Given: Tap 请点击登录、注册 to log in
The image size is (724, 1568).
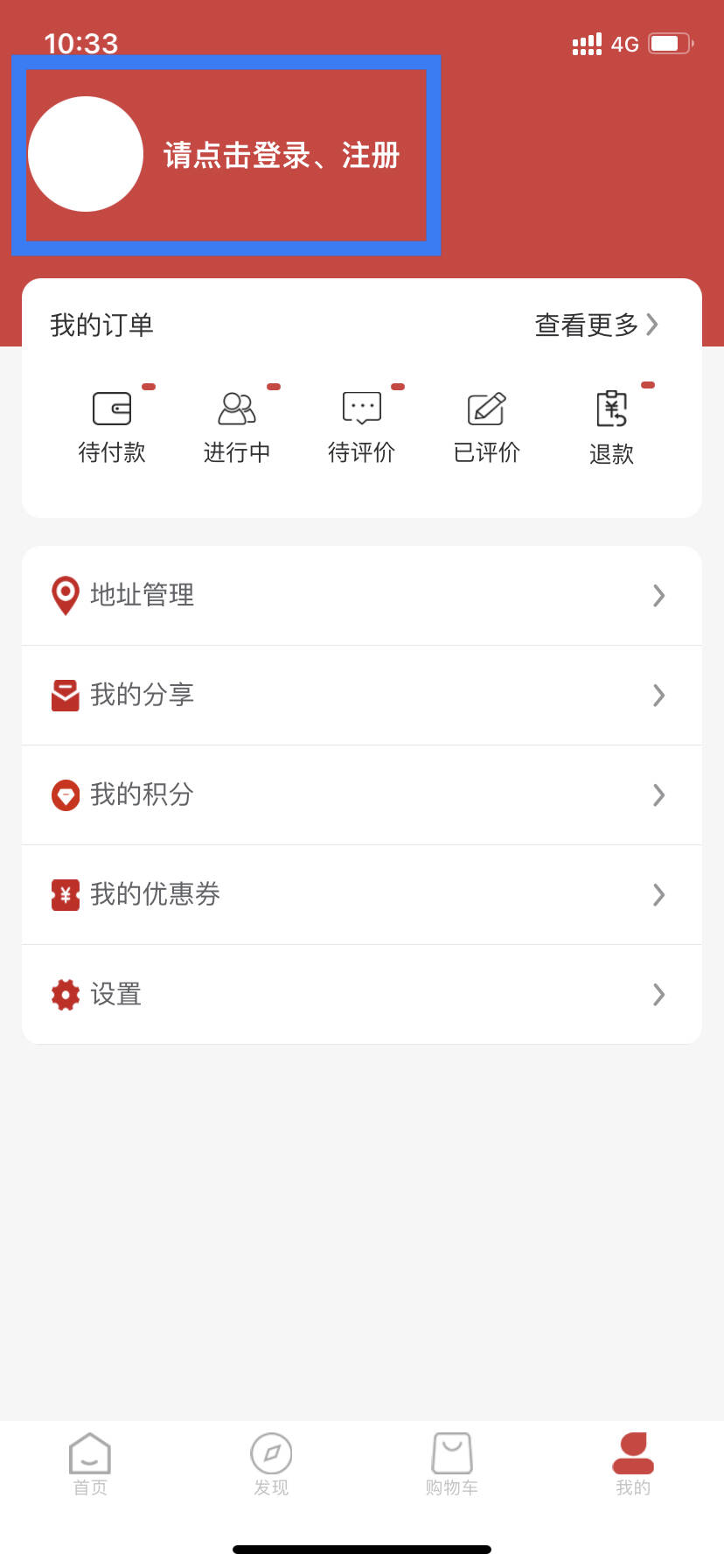Looking at the screenshot, I should [x=282, y=156].
